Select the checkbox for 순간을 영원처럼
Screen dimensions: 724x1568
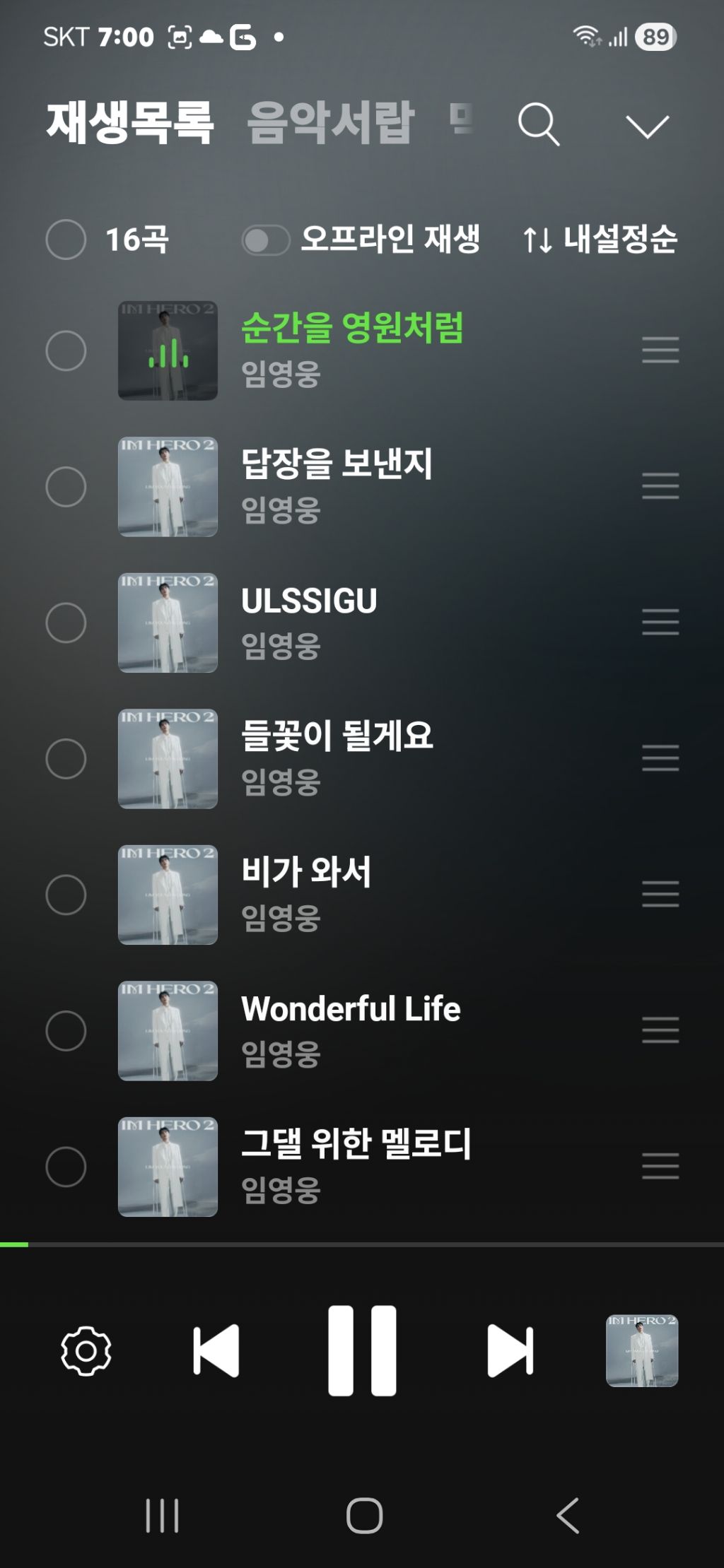click(66, 351)
